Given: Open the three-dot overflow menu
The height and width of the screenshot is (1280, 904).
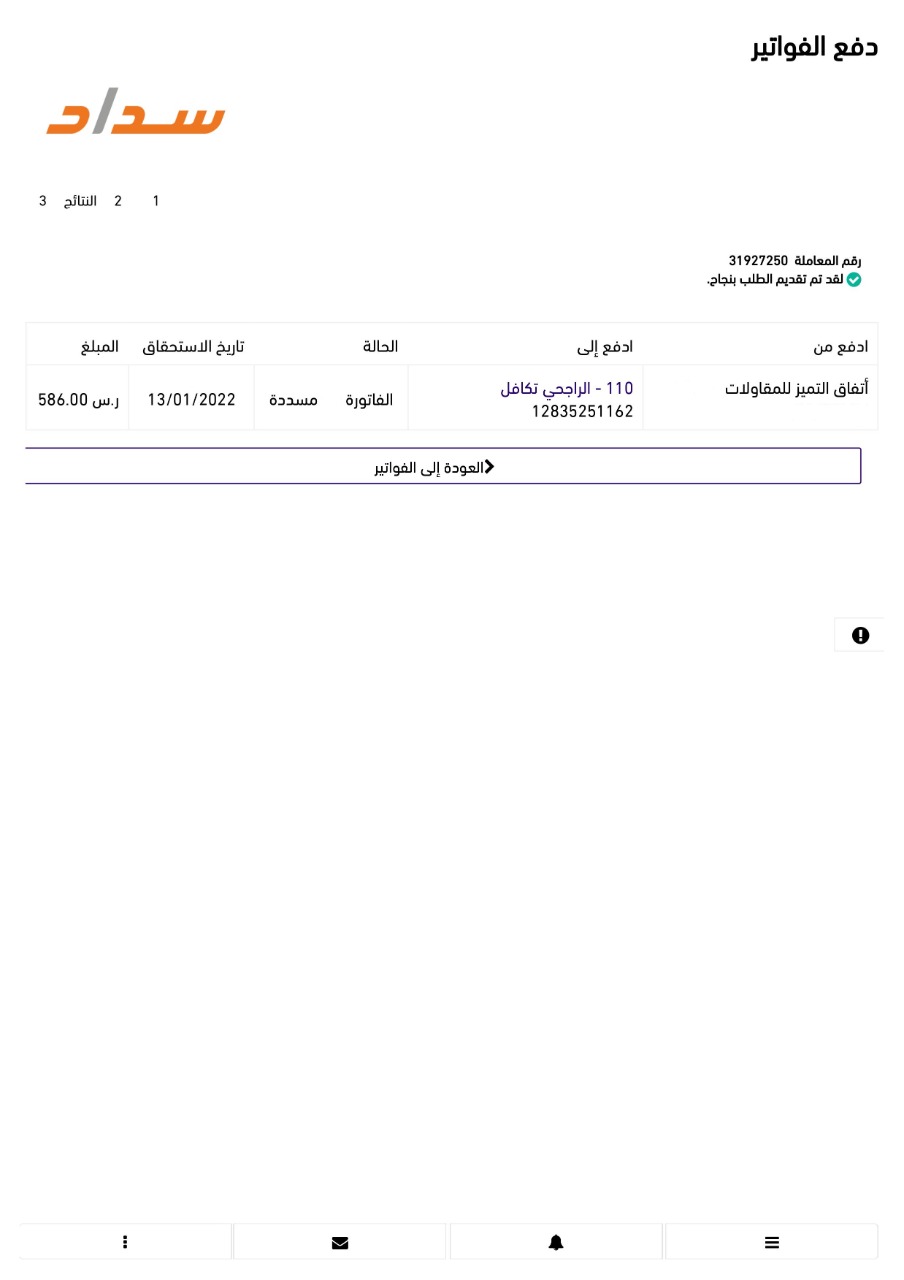Looking at the screenshot, I should click(x=125, y=1242).
